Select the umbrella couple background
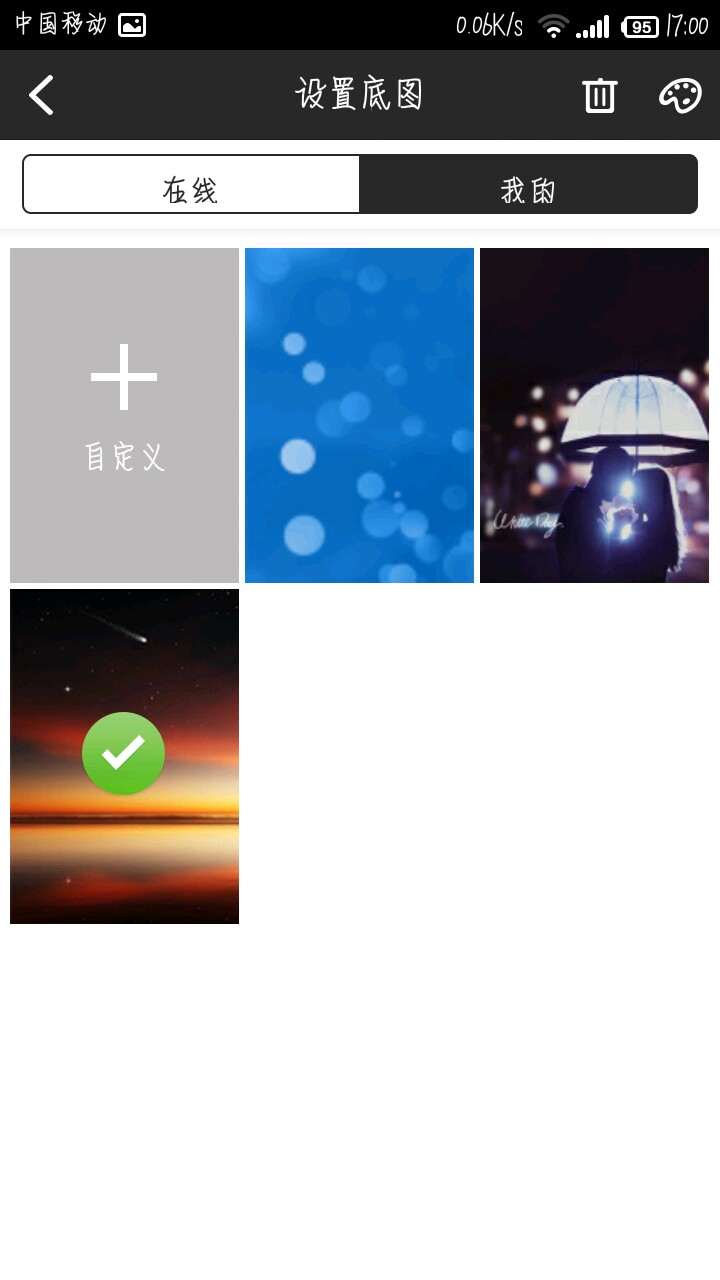720x1280 pixels. point(594,415)
